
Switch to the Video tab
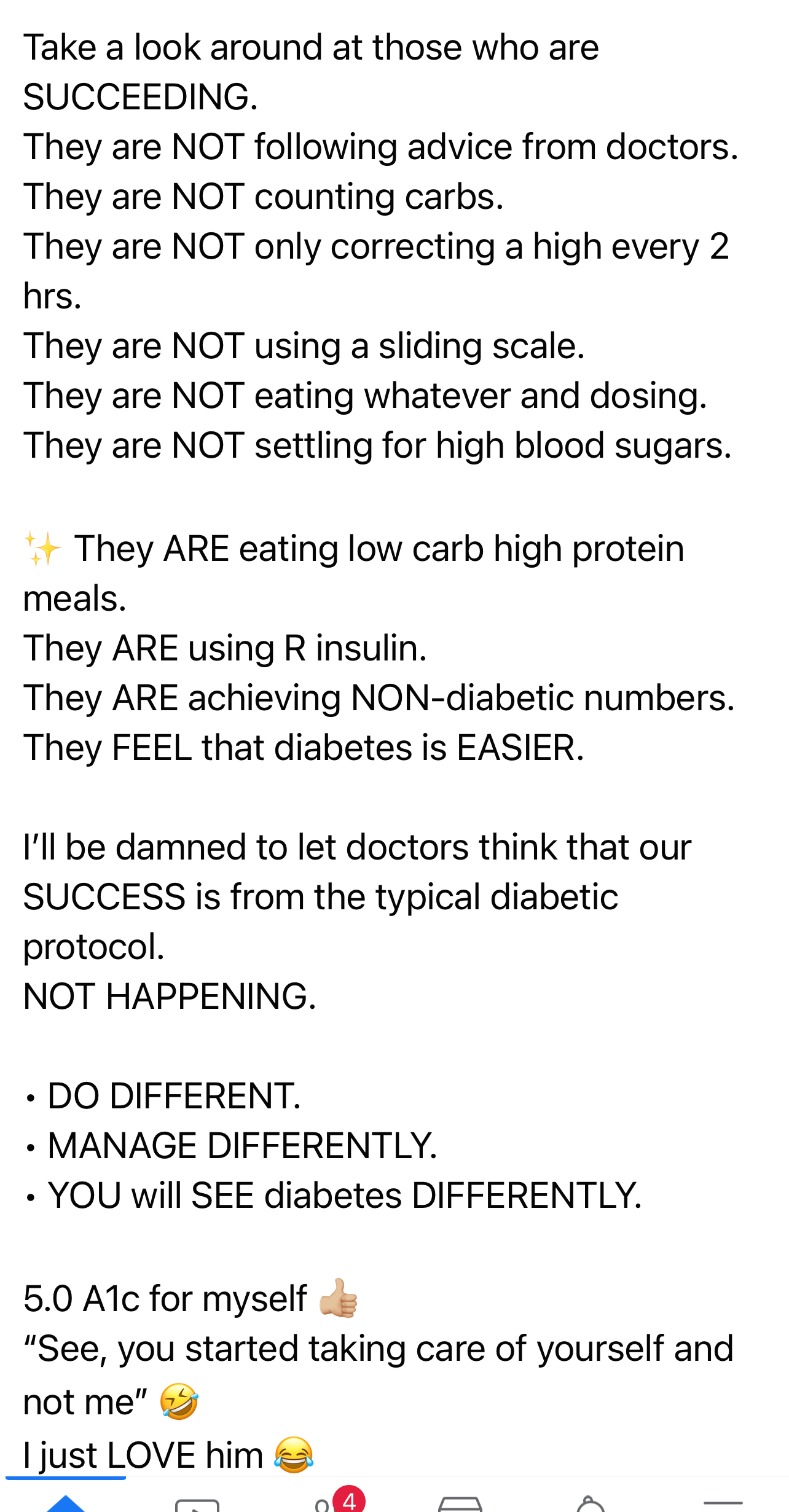(197, 1504)
